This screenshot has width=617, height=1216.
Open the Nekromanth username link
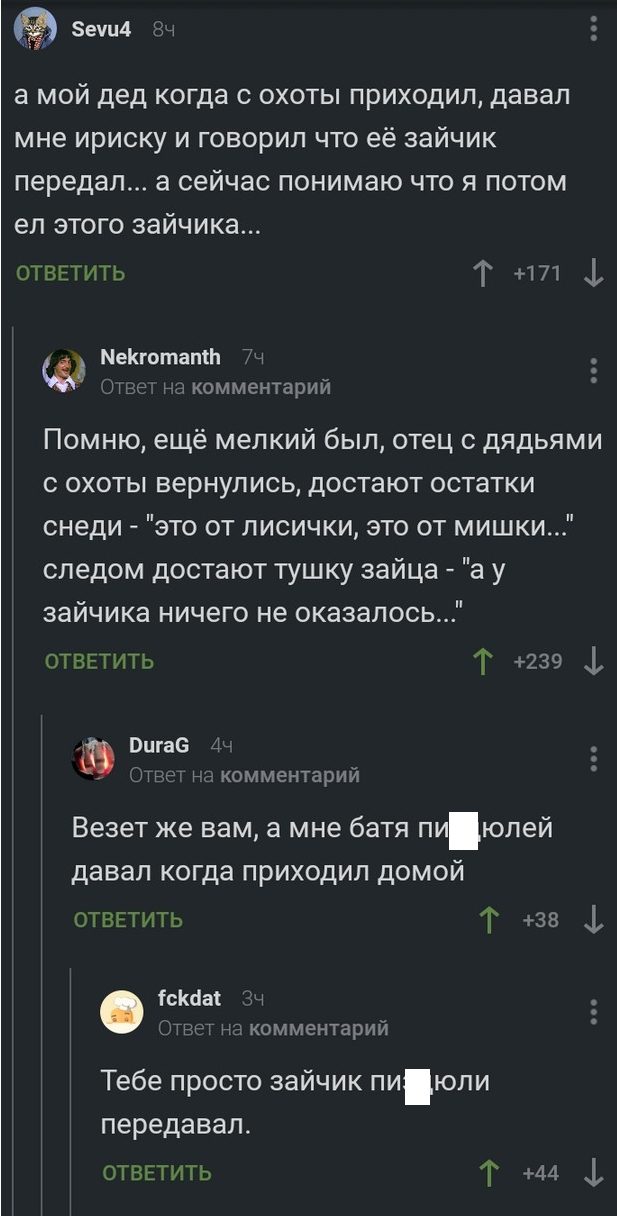(x=161, y=356)
